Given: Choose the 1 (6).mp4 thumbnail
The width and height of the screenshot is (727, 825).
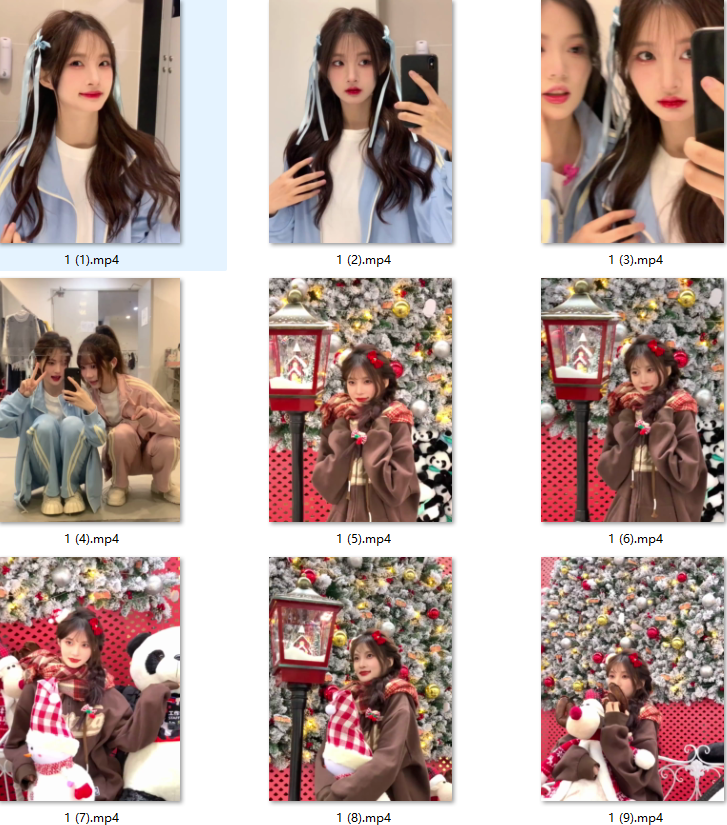Looking at the screenshot, I should click(634, 400).
